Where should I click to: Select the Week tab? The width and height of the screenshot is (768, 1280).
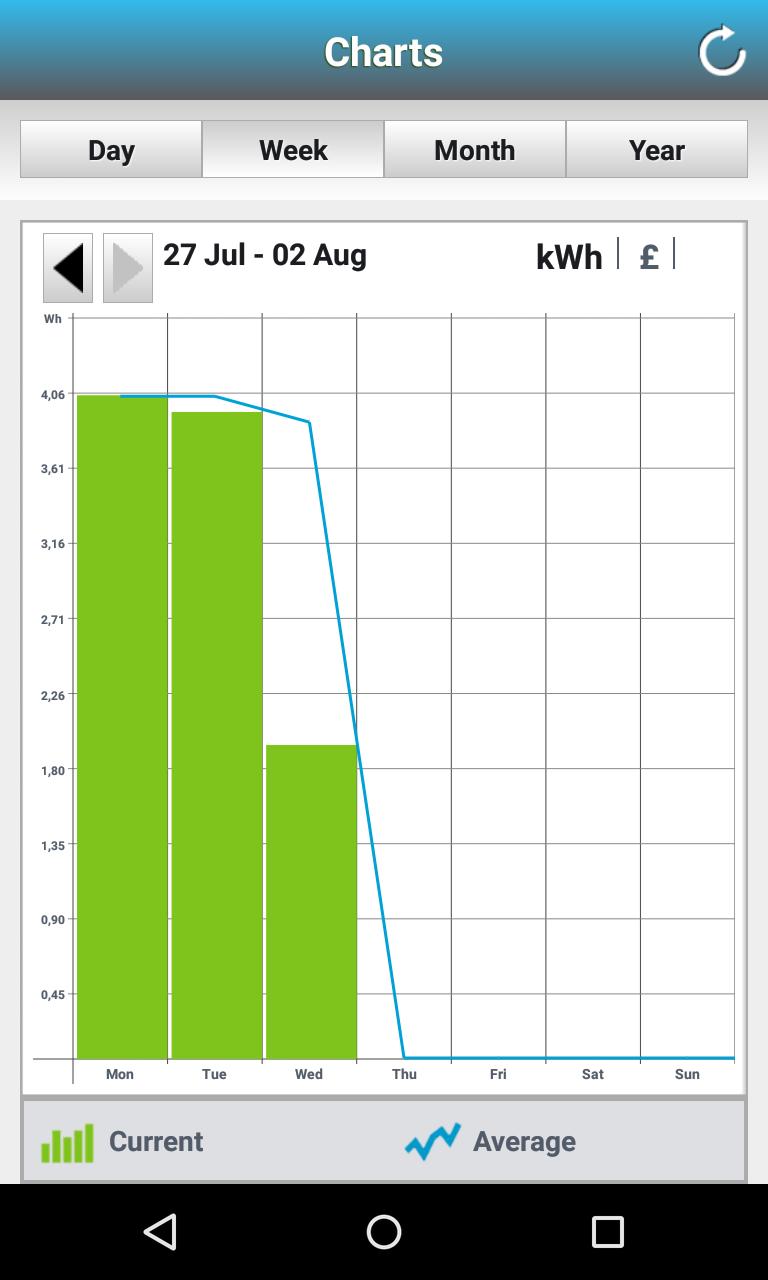tap(293, 150)
